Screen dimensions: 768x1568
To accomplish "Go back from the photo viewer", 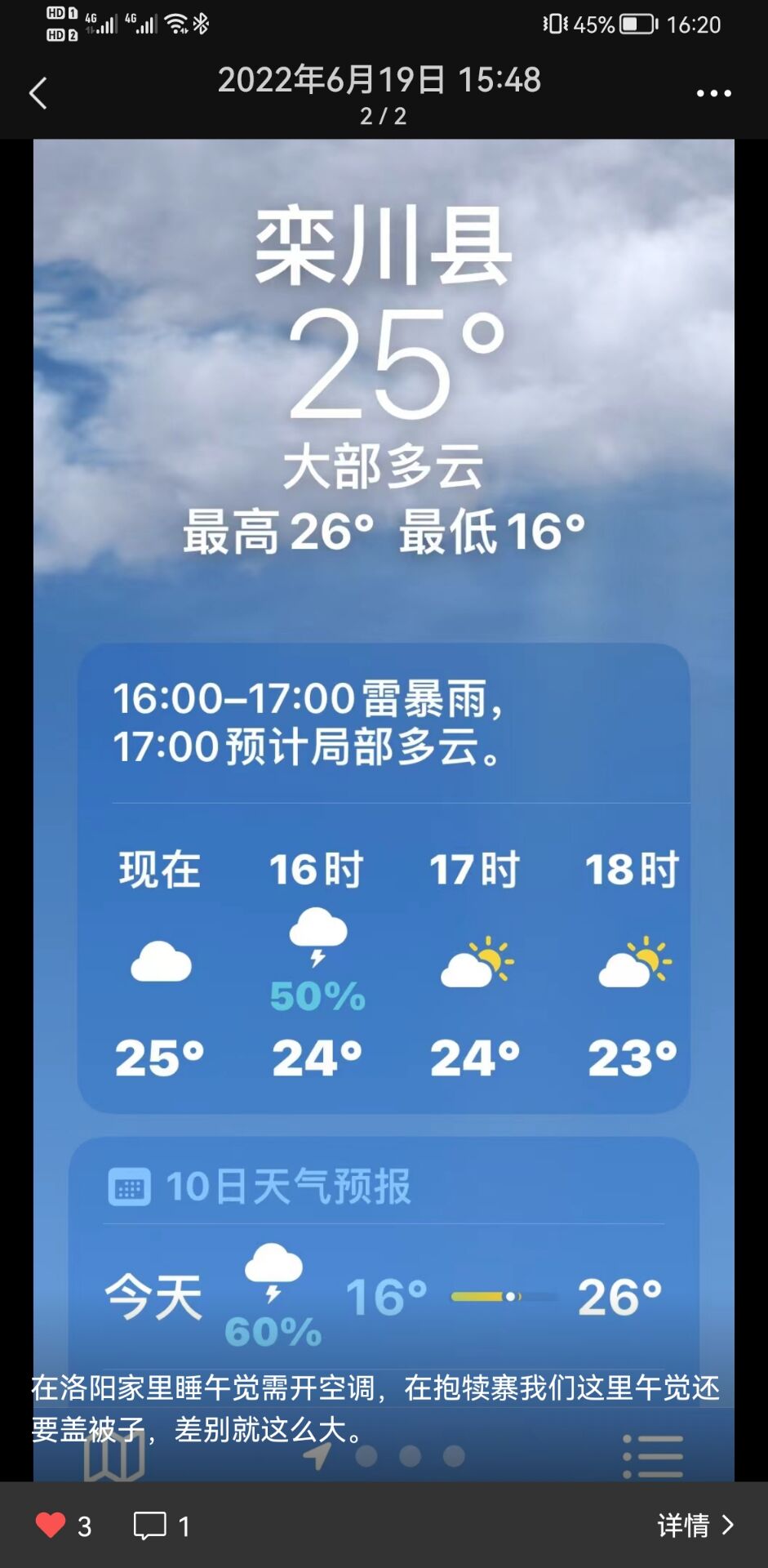I will point(38,93).
